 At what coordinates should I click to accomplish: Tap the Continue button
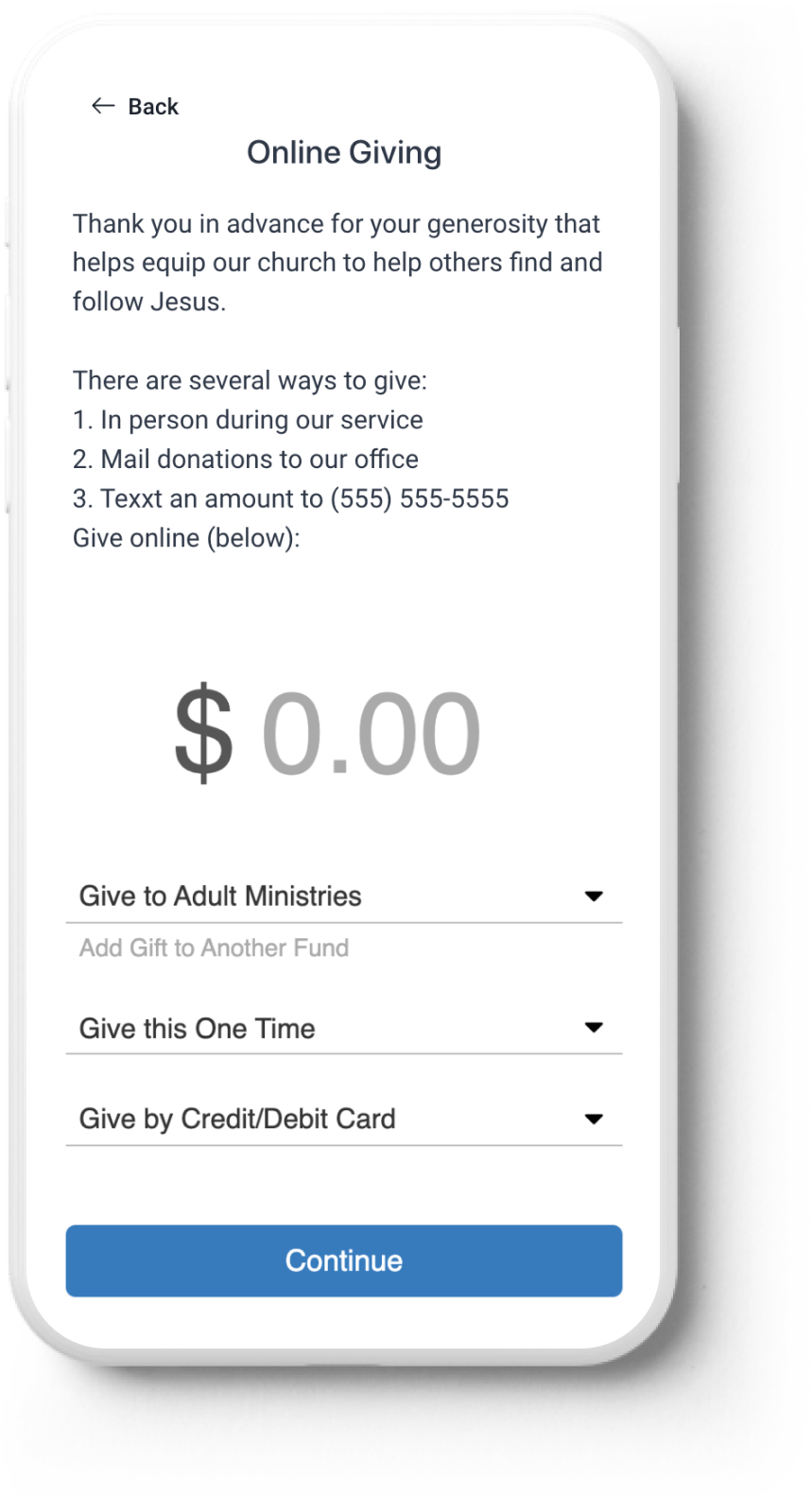coord(344,1261)
